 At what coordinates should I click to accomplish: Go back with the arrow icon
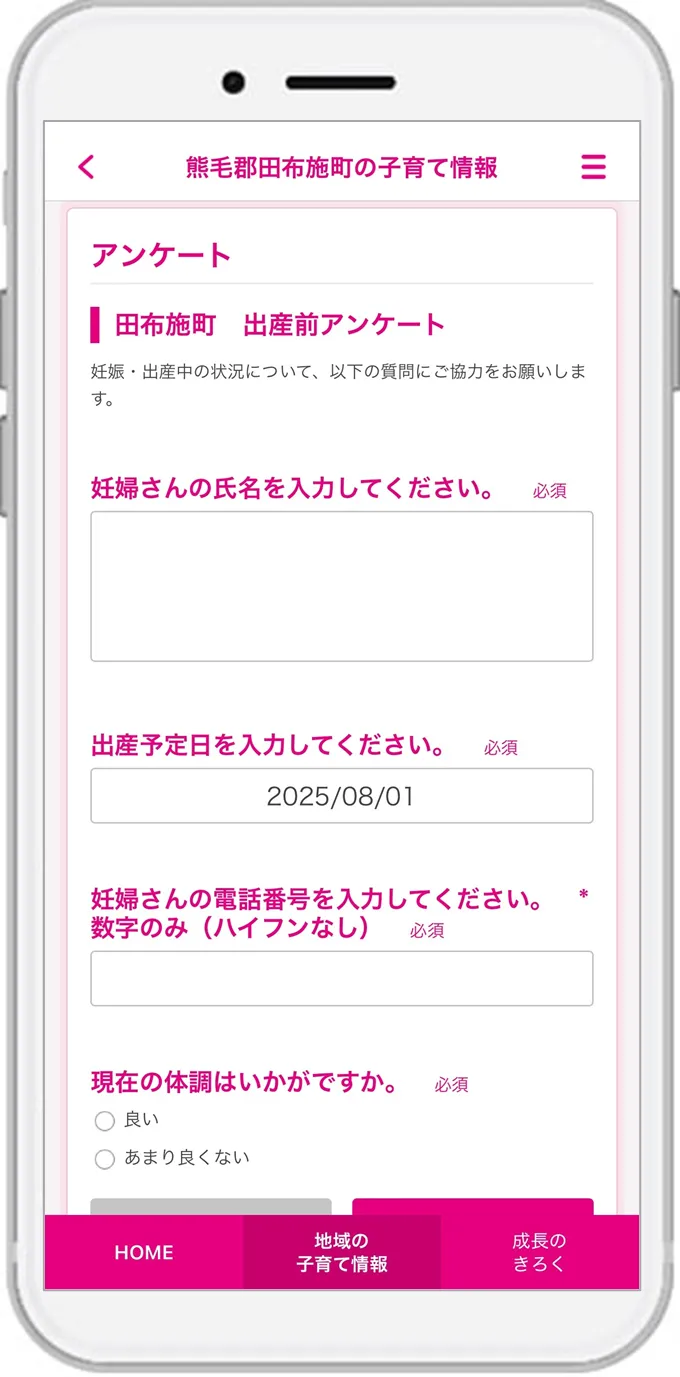pyautogui.click(x=87, y=167)
